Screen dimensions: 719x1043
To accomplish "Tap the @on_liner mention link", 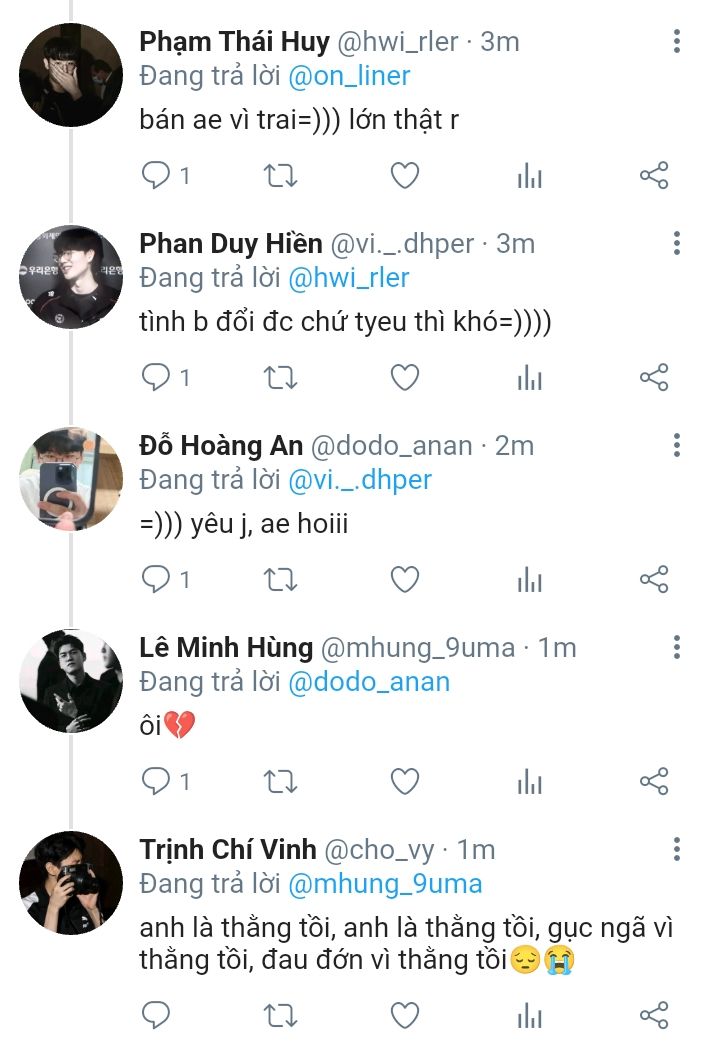I will (x=349, y=76).
